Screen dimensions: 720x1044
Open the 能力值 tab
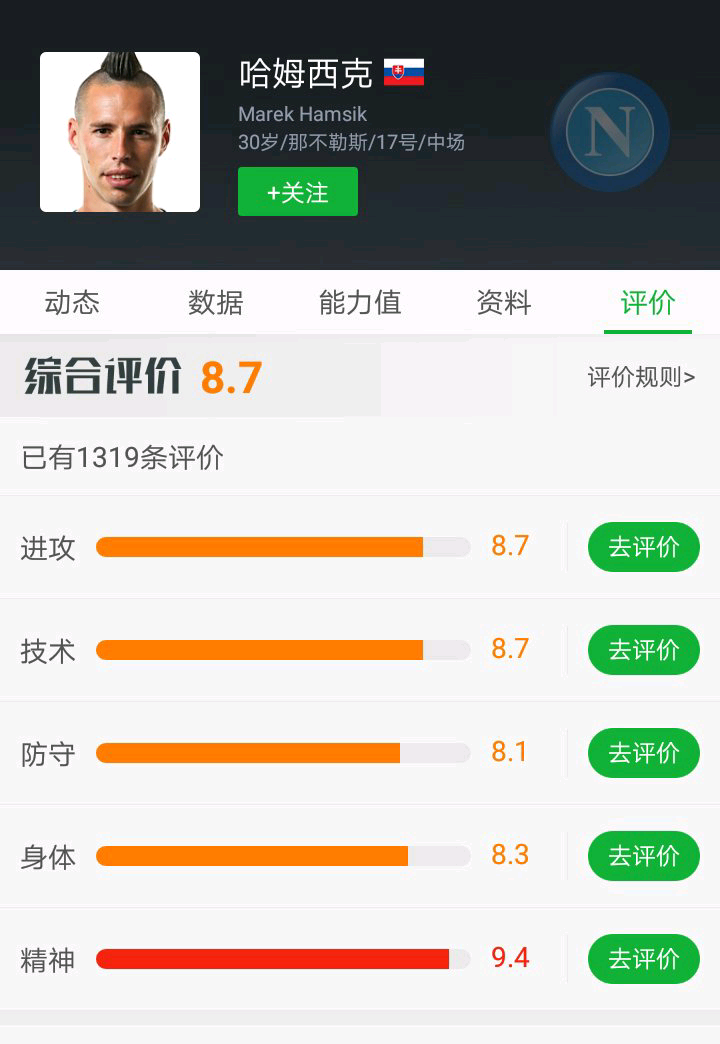(x=360, y=303)
